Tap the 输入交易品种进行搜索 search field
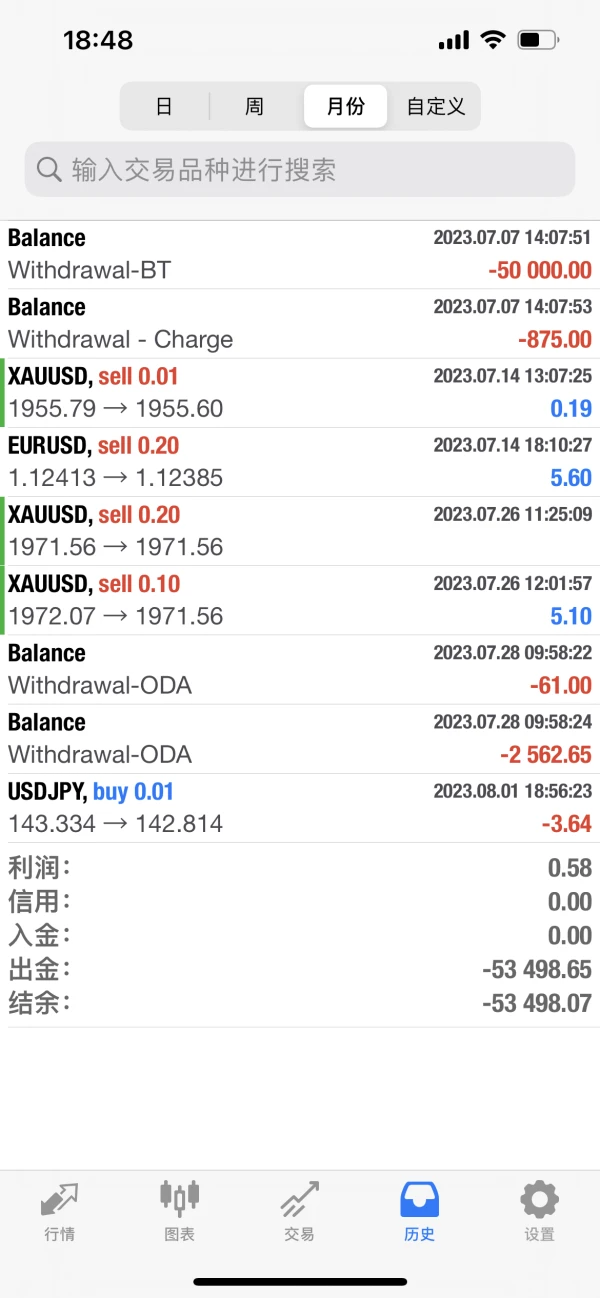This screenshot has height=1298, width=600. 300,169
